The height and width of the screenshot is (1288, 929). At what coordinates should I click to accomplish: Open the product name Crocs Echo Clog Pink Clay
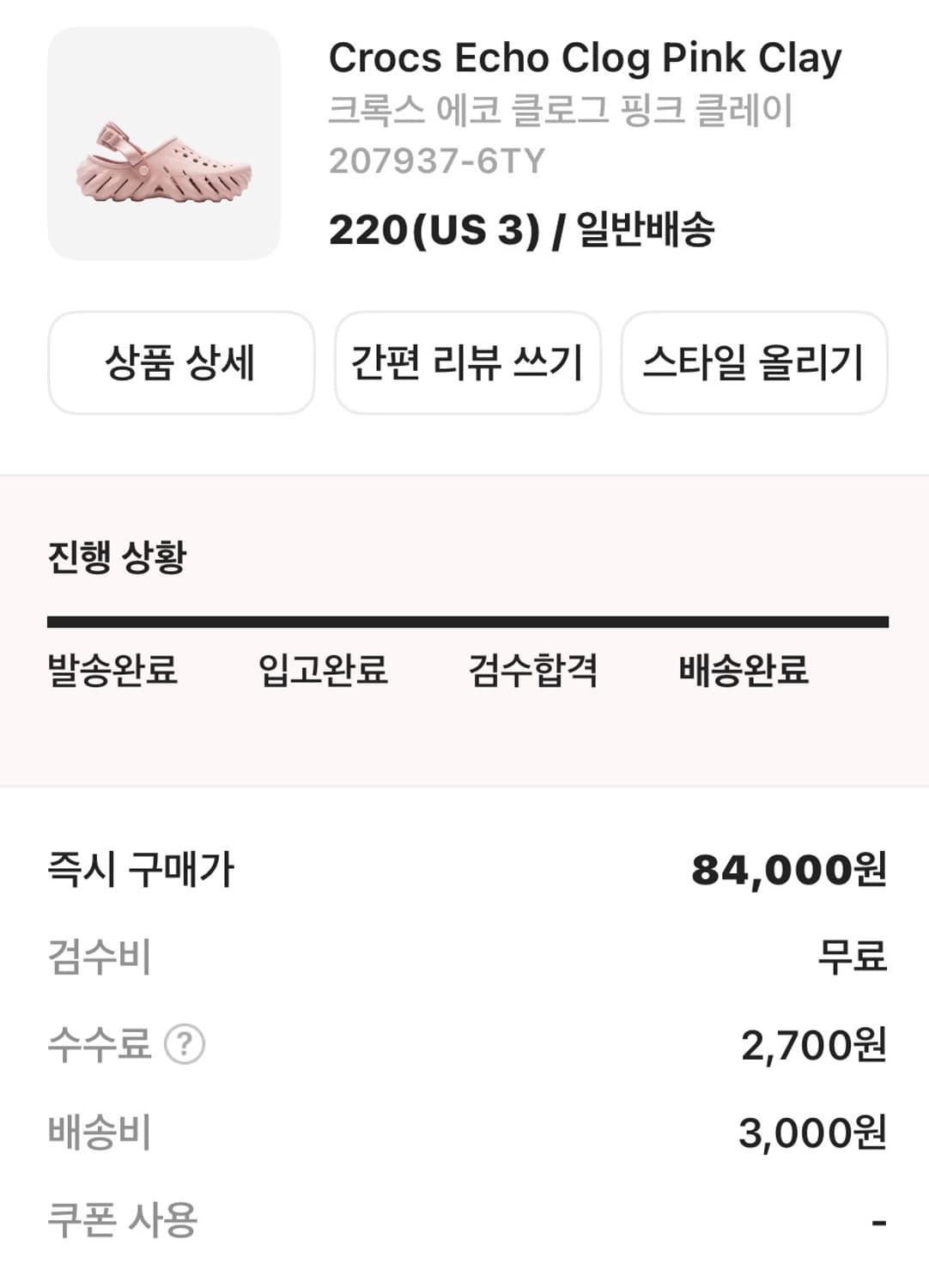587,59
